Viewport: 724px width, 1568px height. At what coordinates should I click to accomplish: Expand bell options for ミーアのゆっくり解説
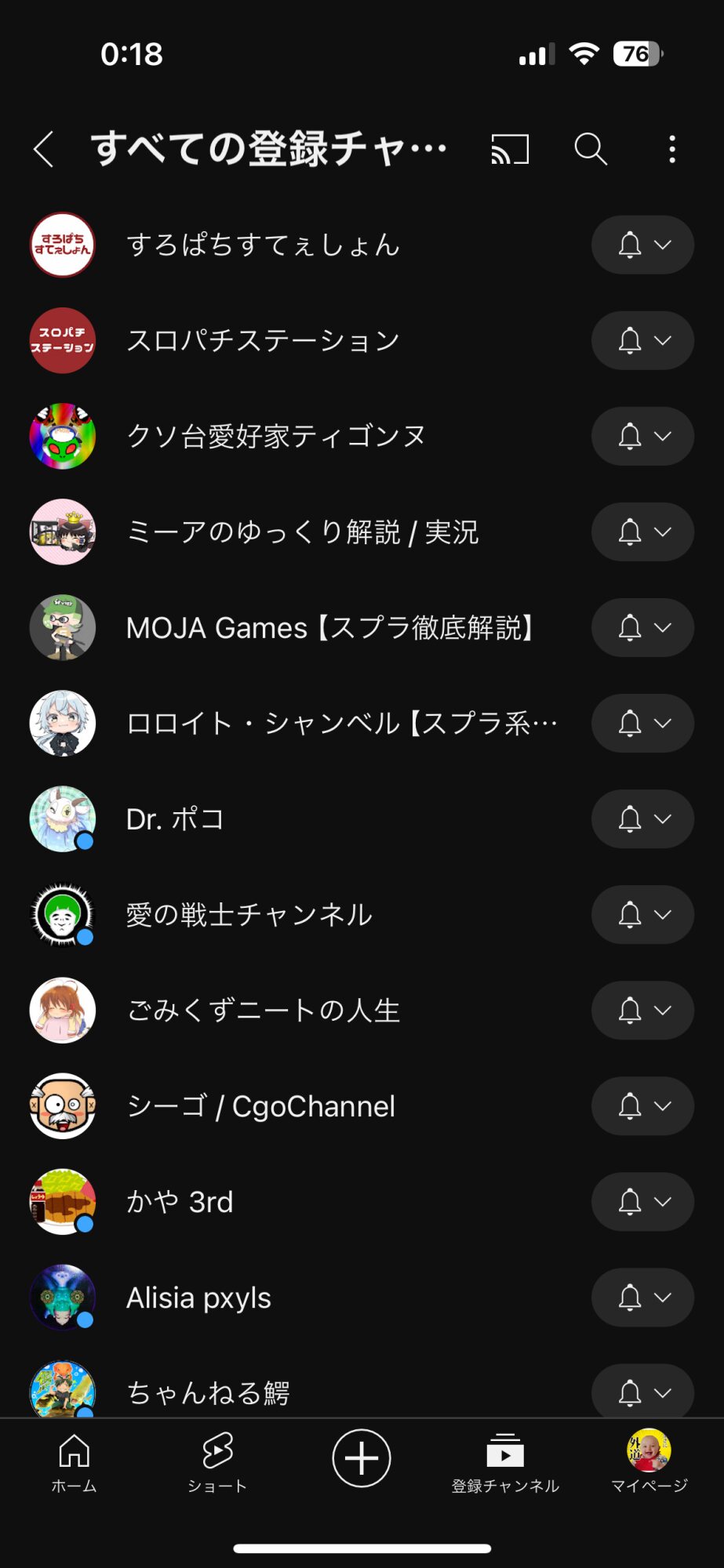tap(642, 532)
